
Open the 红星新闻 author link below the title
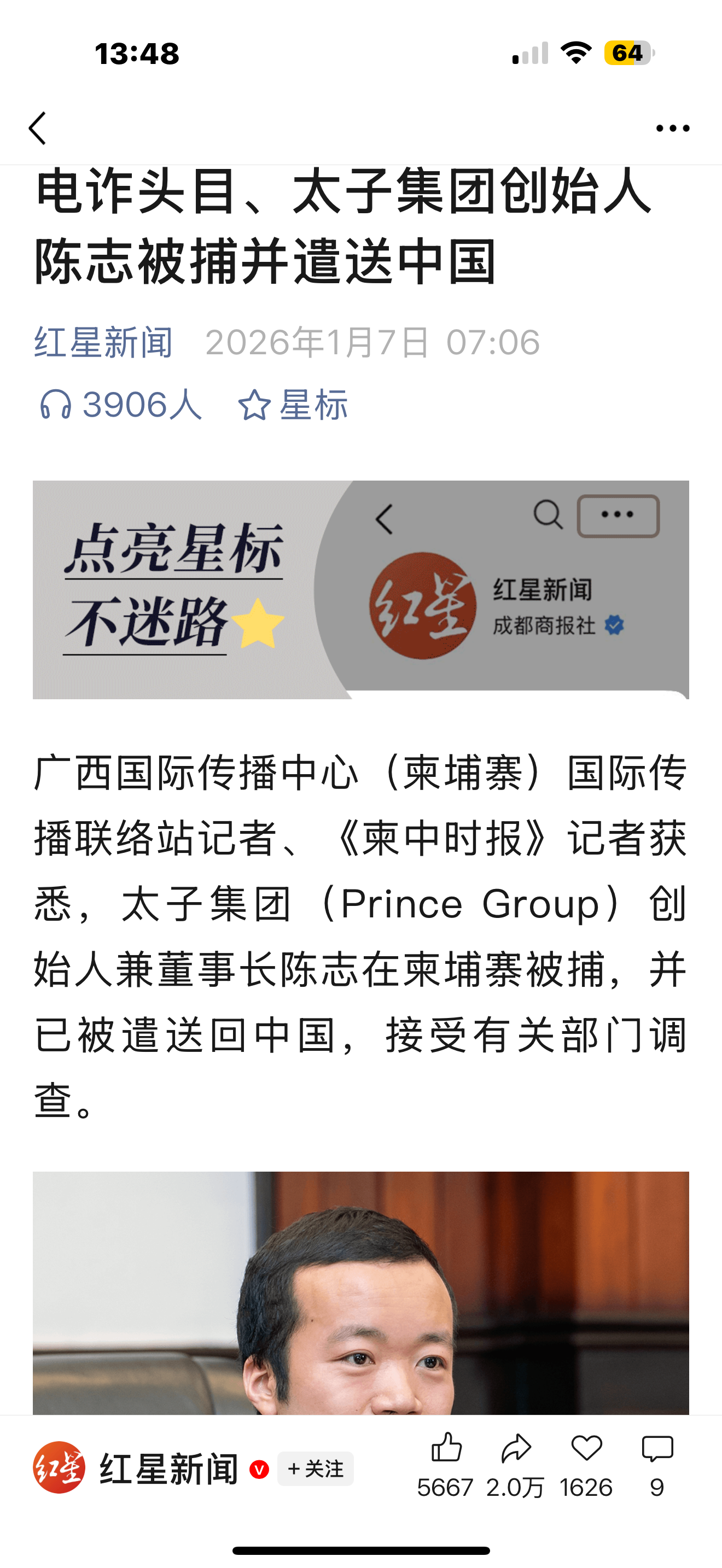click(103, 342)
